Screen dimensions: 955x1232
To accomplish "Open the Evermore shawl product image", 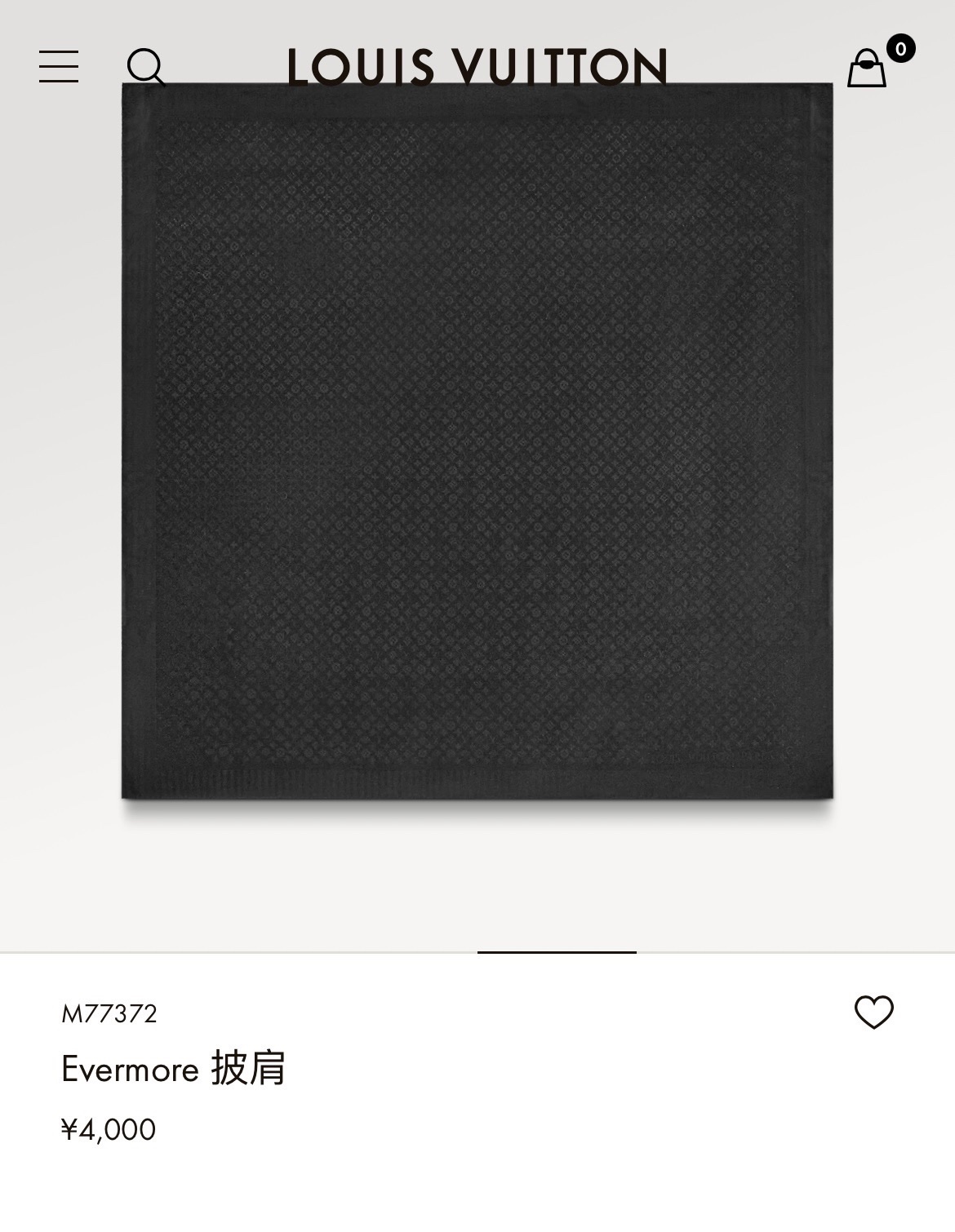I will 477,441.
